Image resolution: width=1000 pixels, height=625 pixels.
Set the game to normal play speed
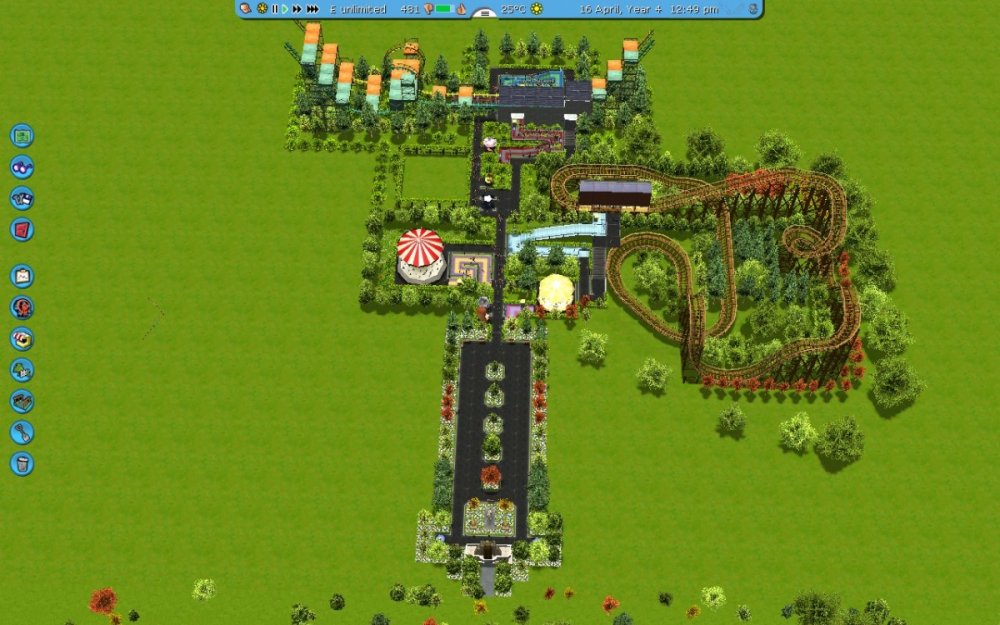tap(284, 9)
